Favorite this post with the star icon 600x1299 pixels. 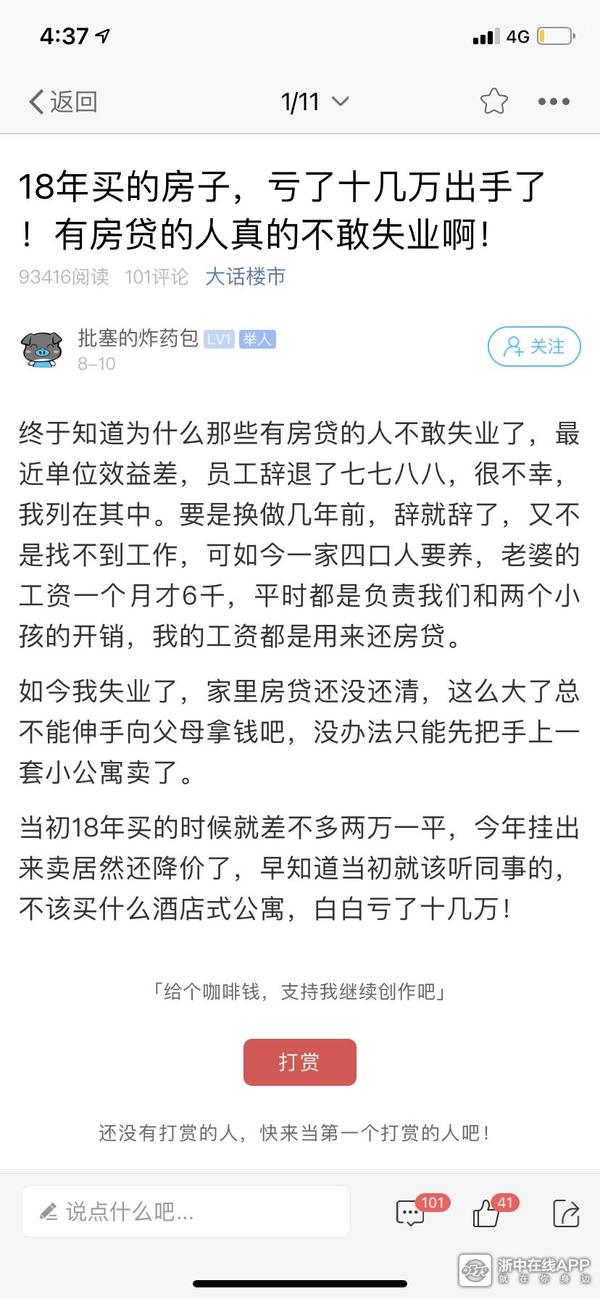pyautogui.click(x=493, y=101)
